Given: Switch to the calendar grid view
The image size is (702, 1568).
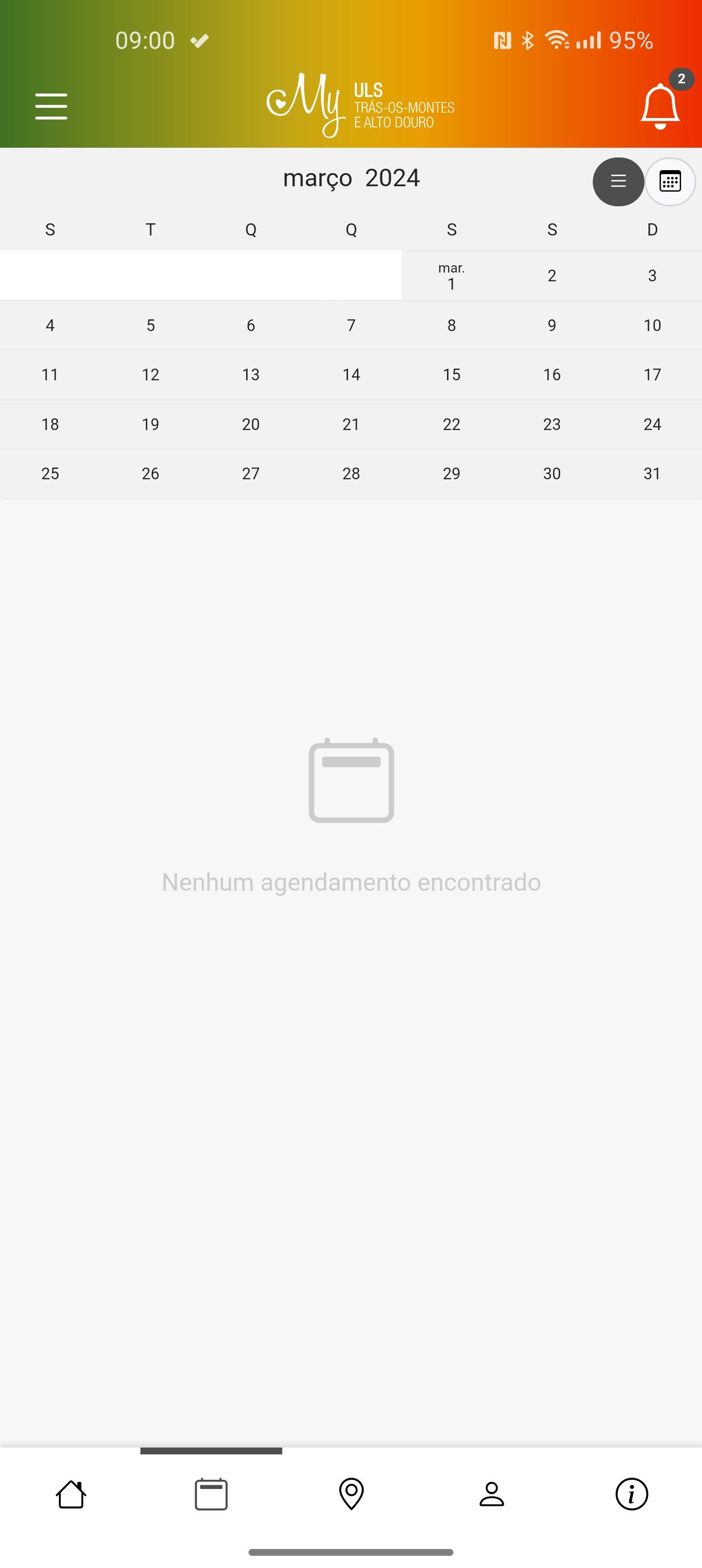Looking at the screenshot, I should [670, 181].
